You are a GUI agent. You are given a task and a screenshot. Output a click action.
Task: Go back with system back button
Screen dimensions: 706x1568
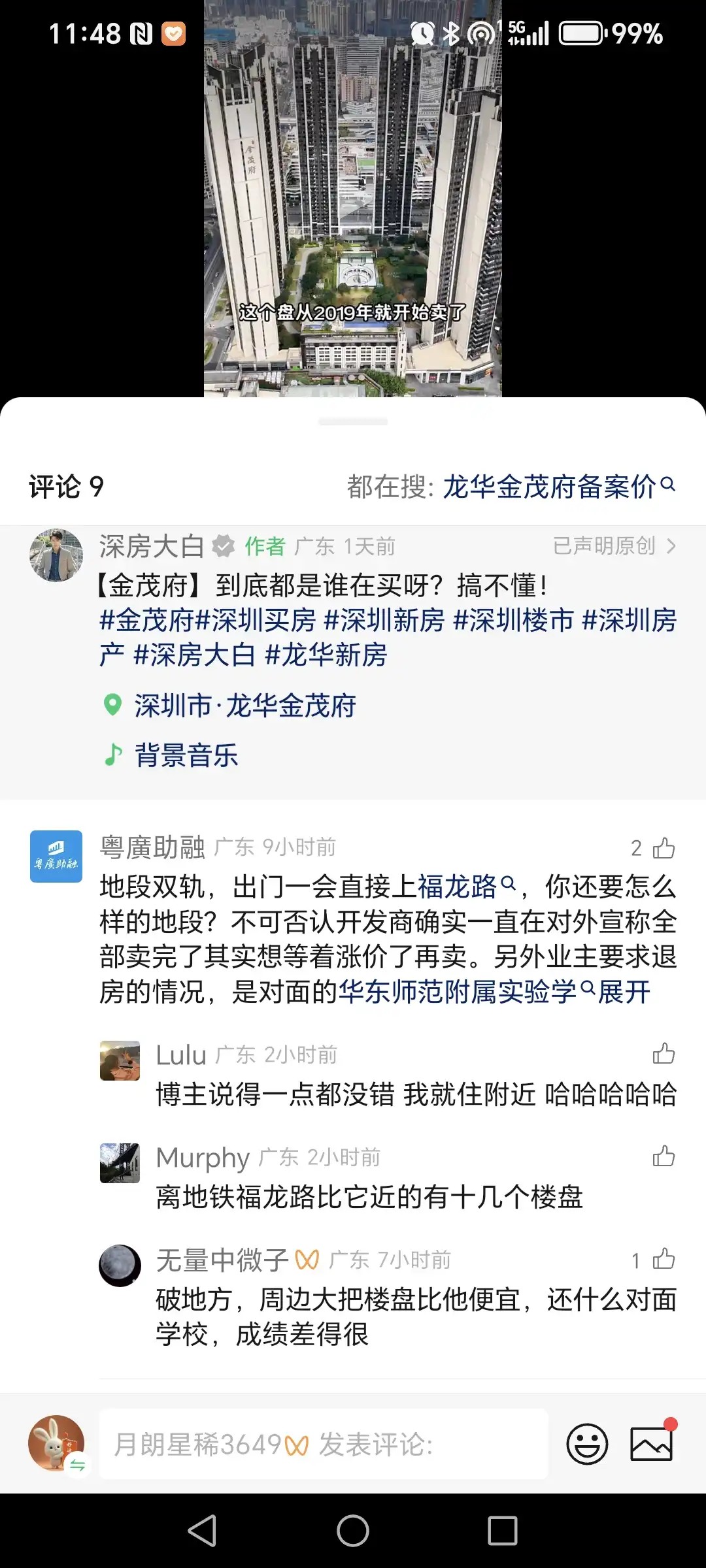coord(203,1530)
